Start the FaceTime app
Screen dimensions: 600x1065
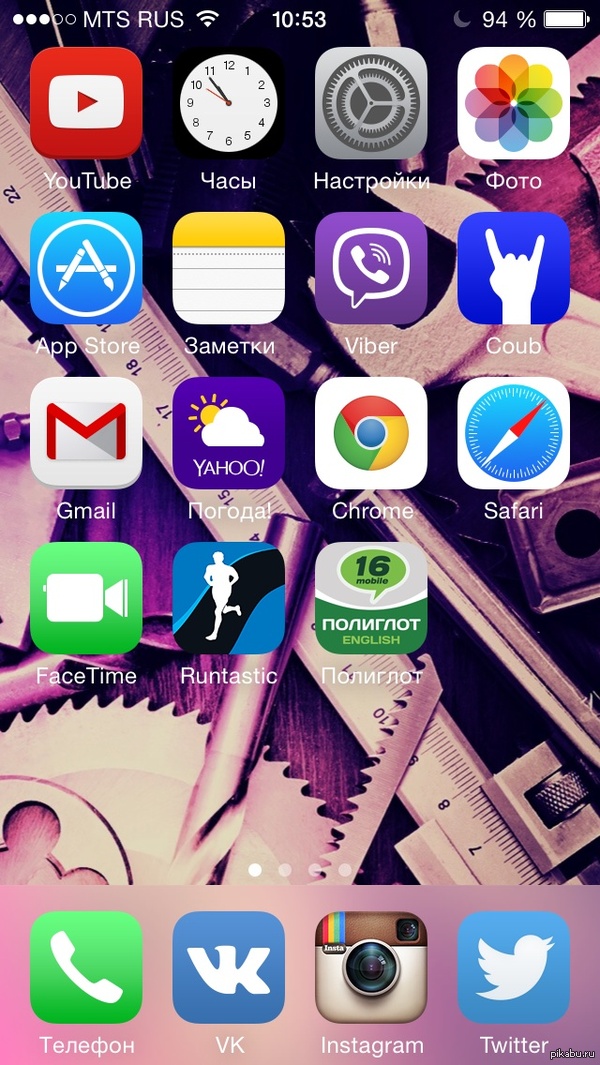click(86, 598)
